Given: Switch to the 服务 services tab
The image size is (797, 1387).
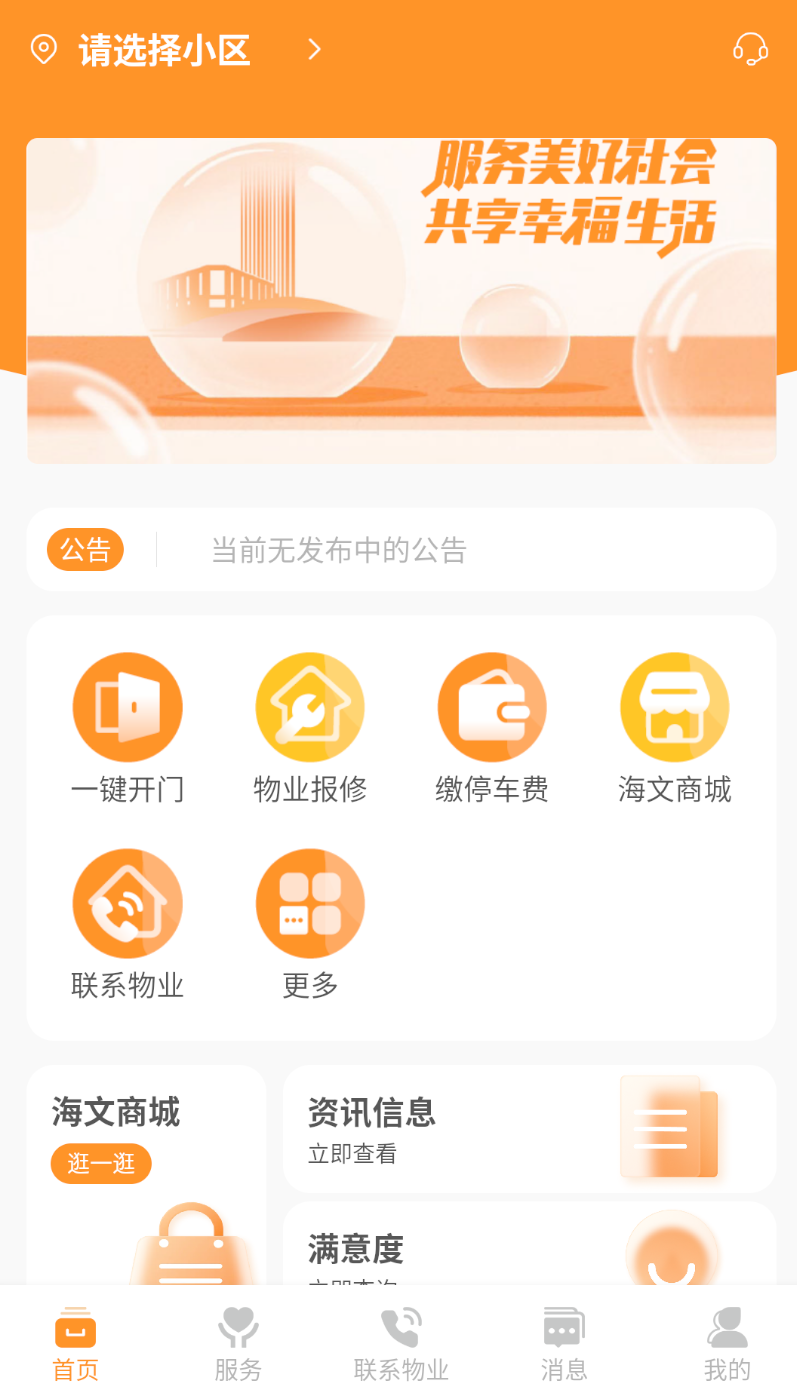Looking at the screenshot, I should coord(237,1340).
